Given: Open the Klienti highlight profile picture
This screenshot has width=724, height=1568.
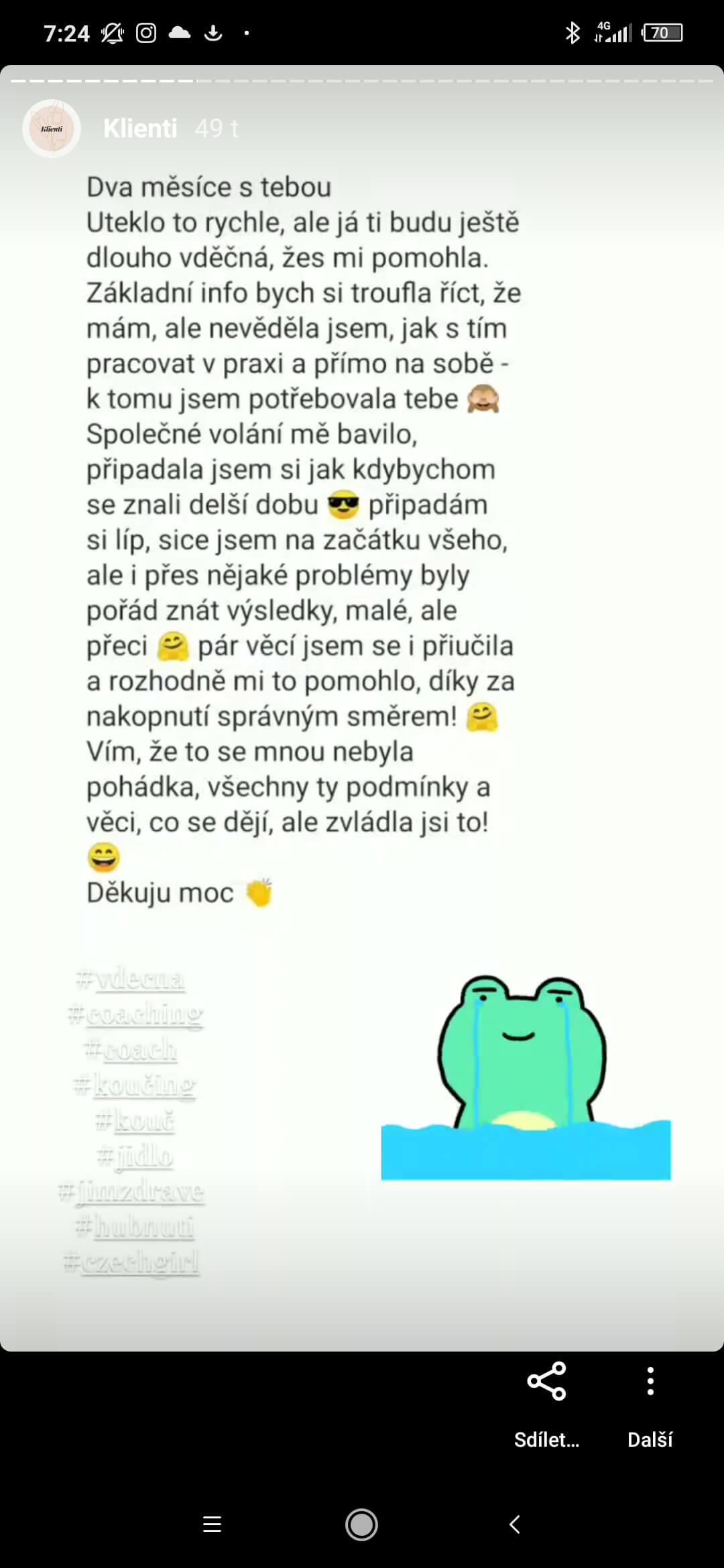Looking at the screenshot, I should coord(52,129).
